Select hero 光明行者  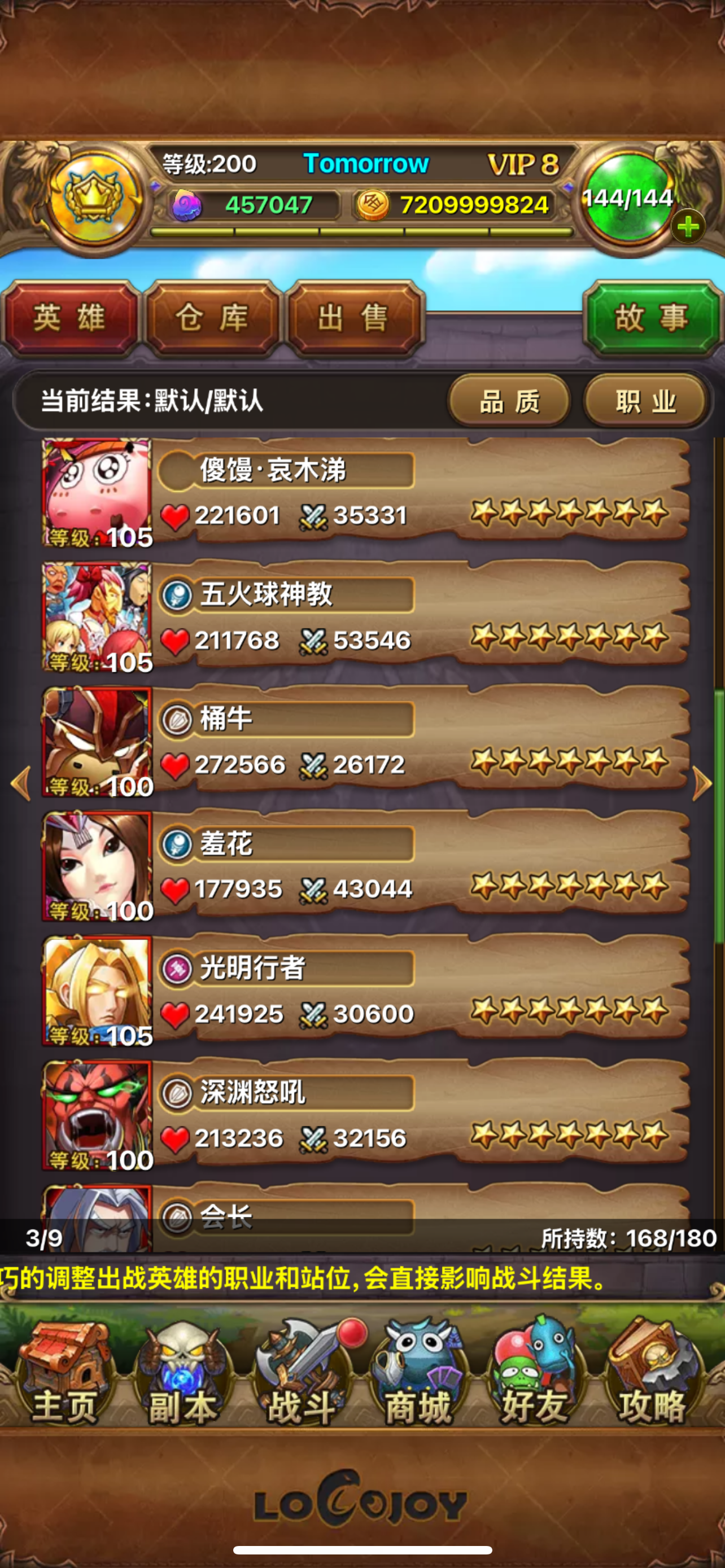365,991
